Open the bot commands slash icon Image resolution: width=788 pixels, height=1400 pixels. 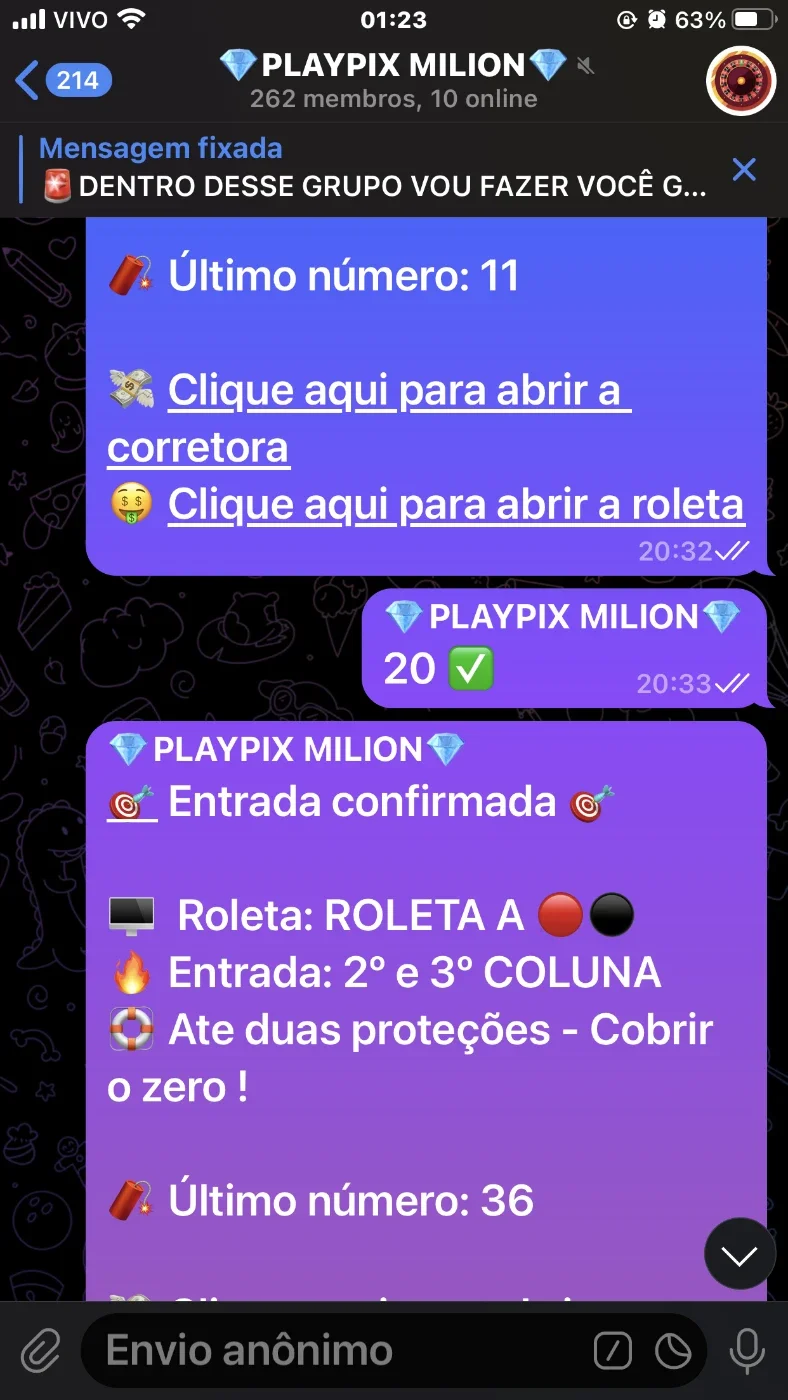613,1351
